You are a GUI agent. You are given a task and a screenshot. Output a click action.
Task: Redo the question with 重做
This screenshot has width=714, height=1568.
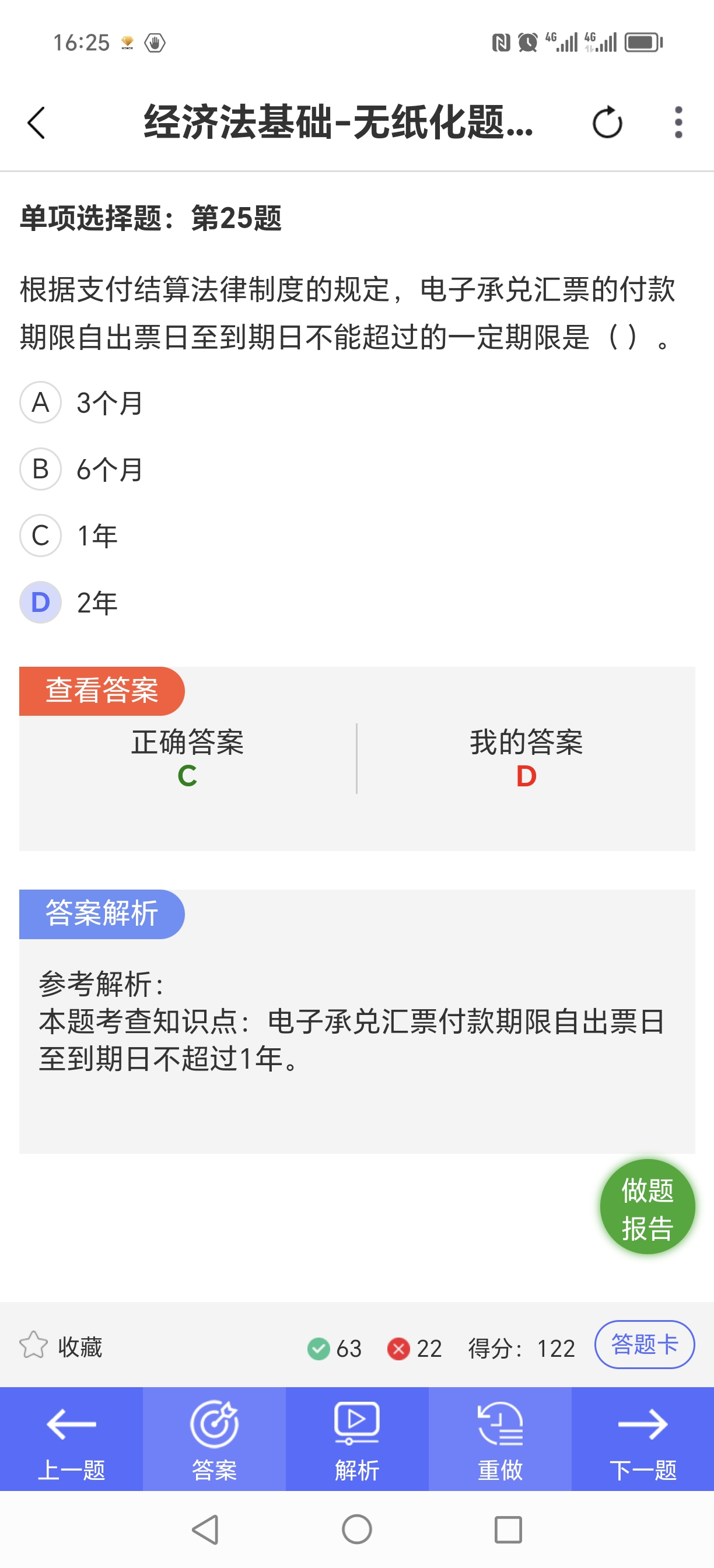click(500, 1440)
